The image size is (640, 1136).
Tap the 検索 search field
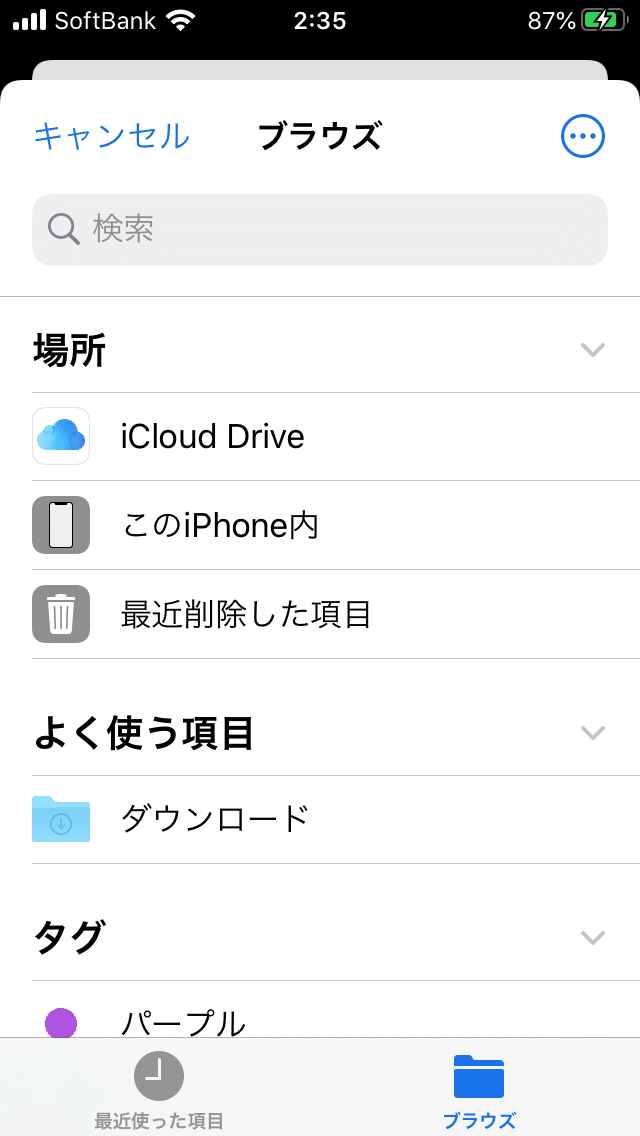(320, 230)
